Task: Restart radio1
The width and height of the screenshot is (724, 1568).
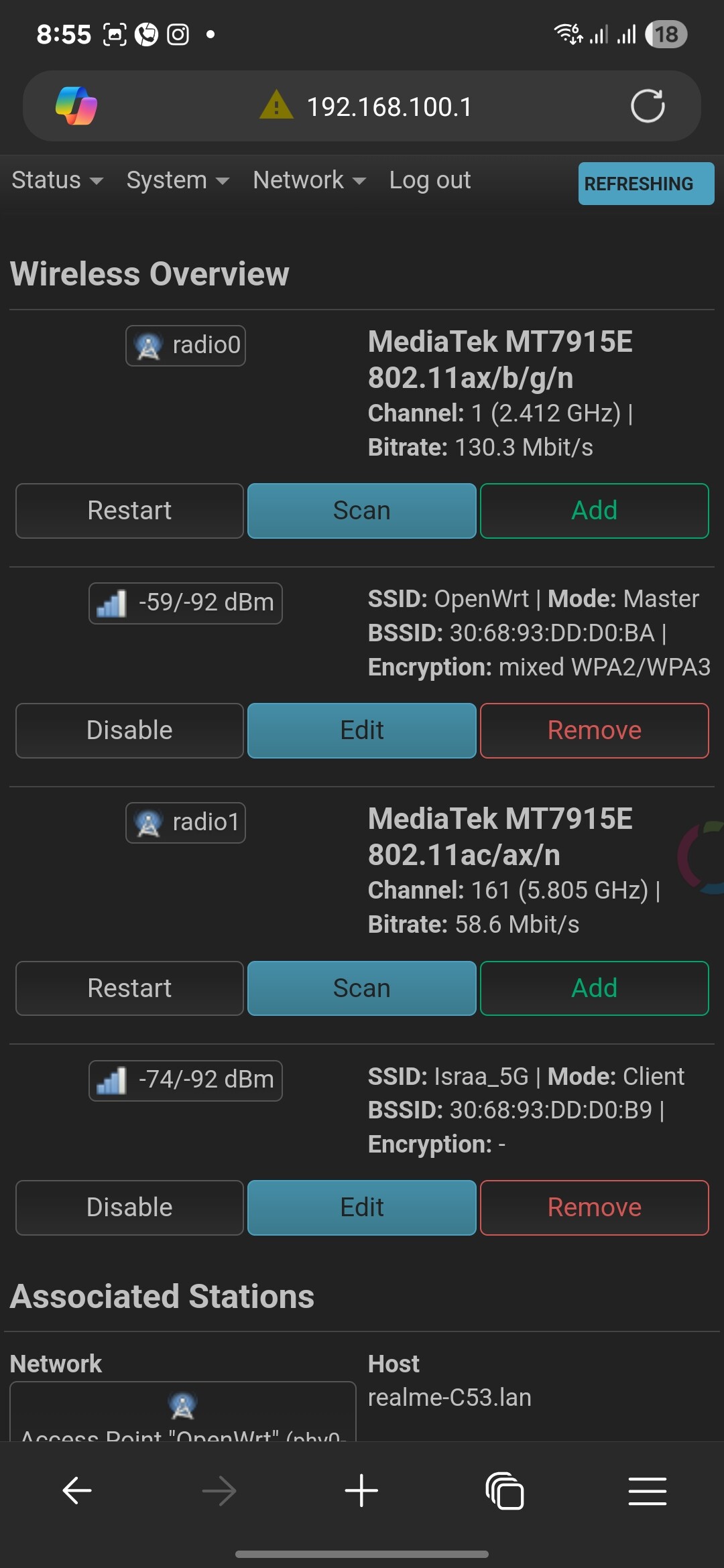Action: tap(129, 988)
